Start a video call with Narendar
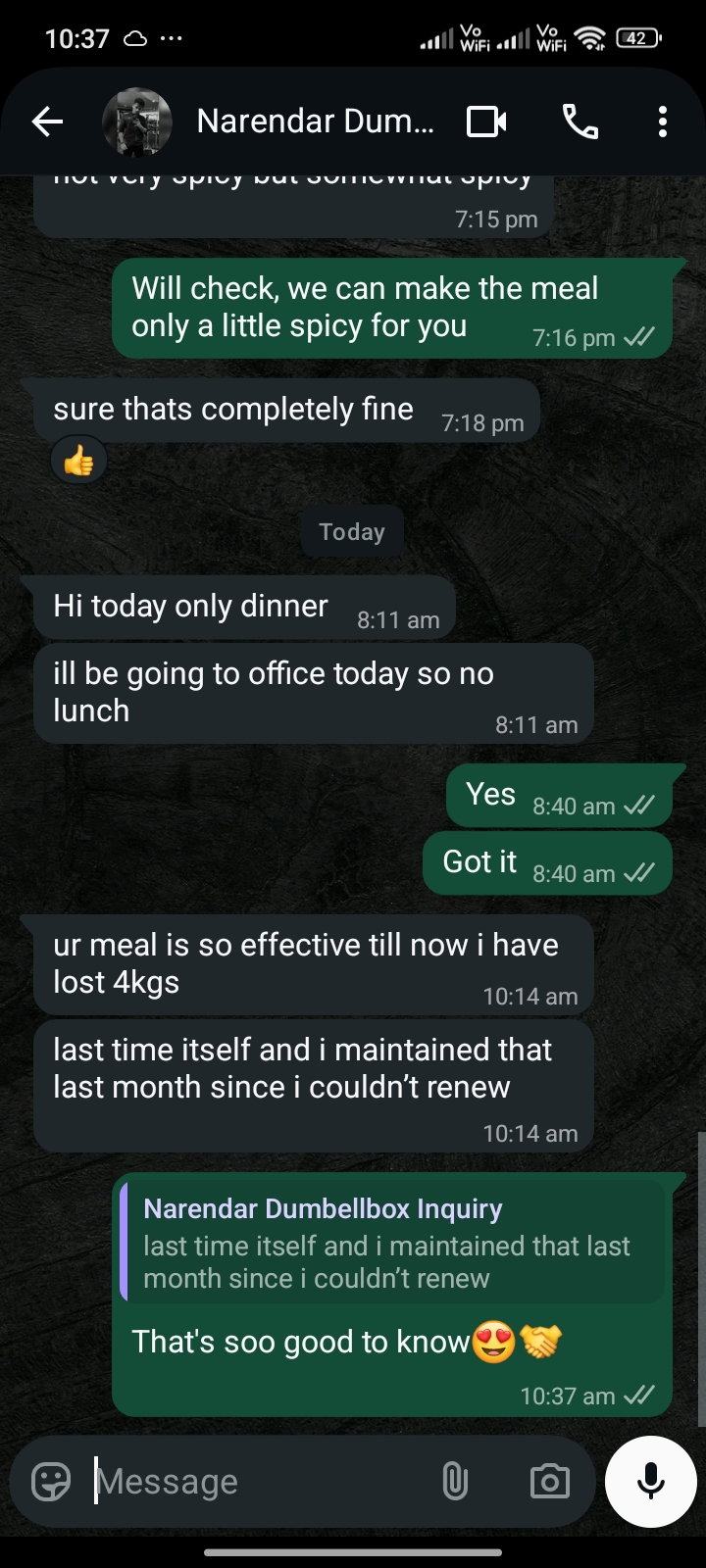The width and height of the screenshot is (706, 1568). (486, 122)
